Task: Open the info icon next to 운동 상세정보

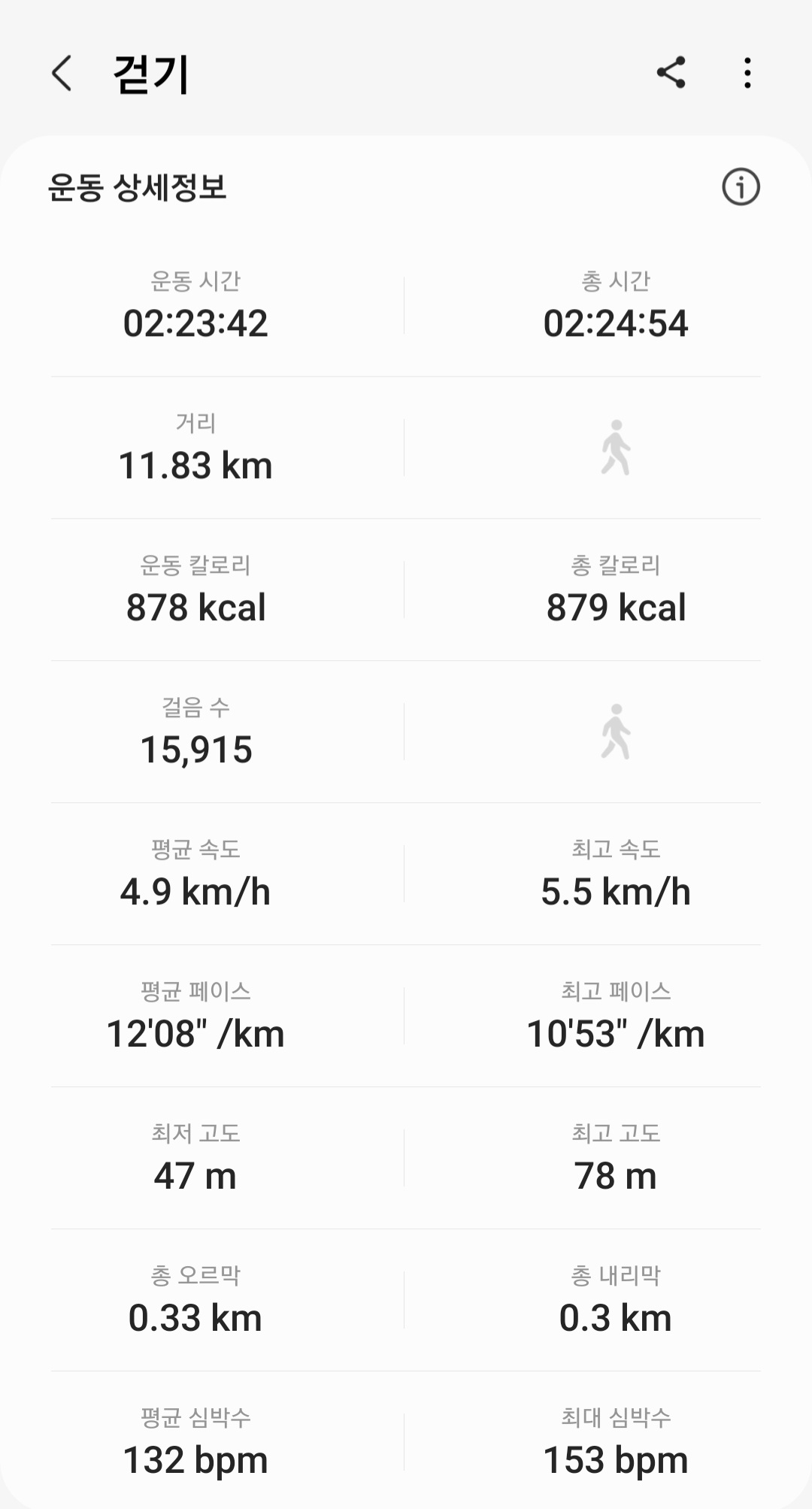Action: click(741, 187)
